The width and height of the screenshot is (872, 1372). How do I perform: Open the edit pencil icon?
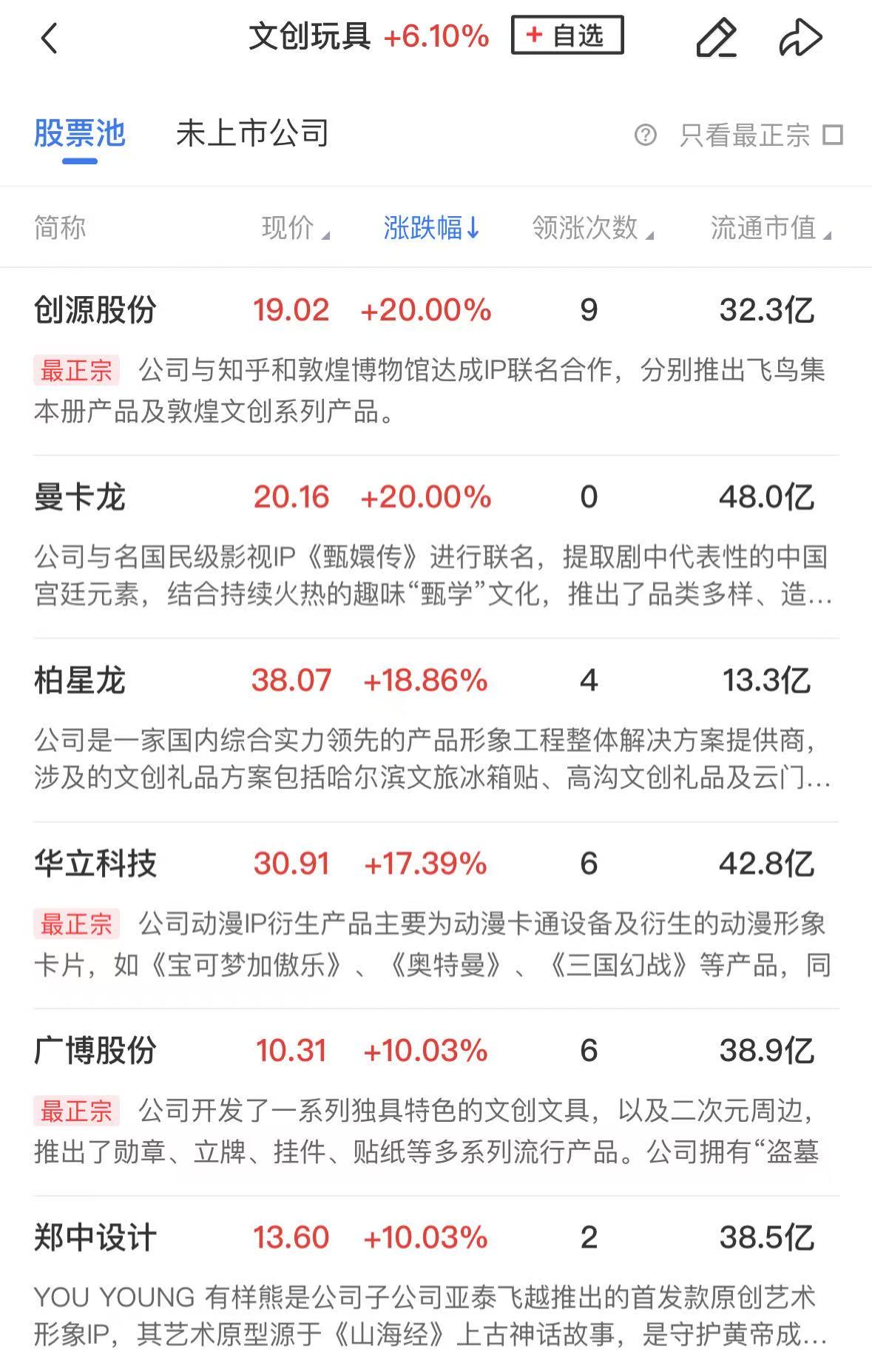click(716, 38)
